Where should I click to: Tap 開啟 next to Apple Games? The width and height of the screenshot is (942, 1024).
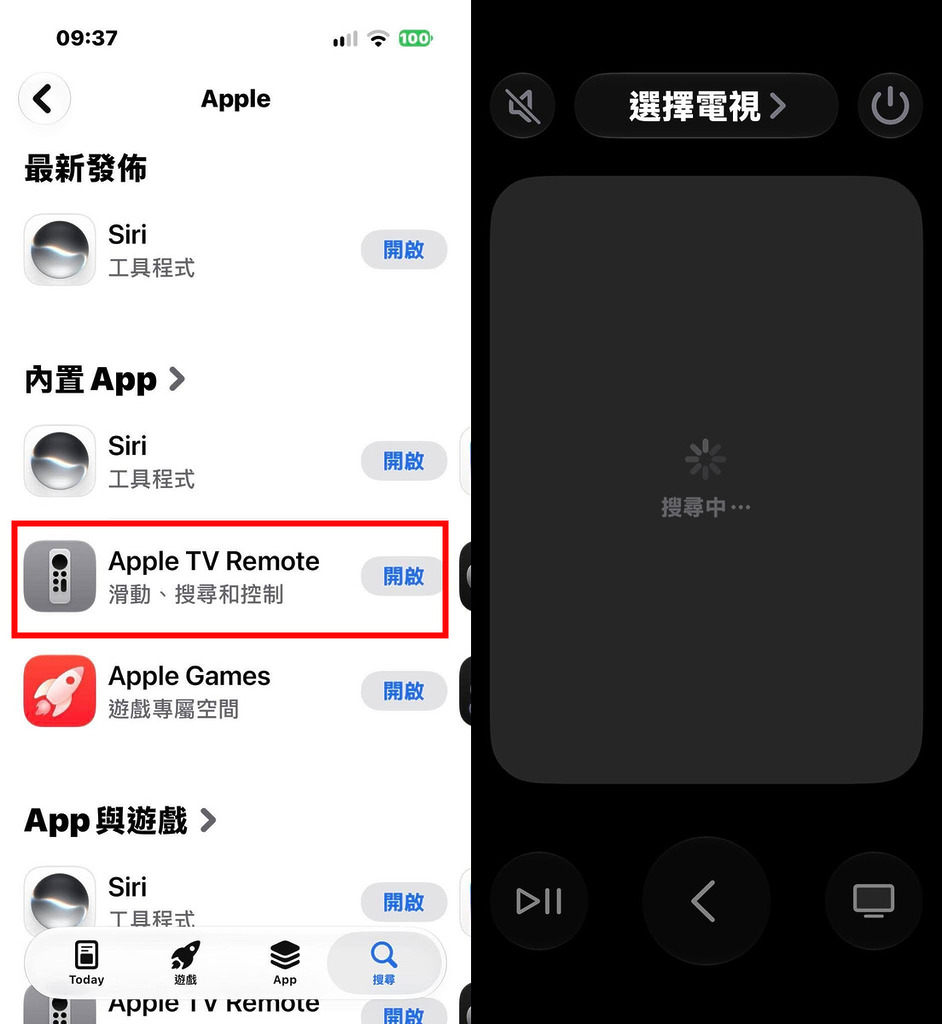pyautogui.click(x=404, y=691)
